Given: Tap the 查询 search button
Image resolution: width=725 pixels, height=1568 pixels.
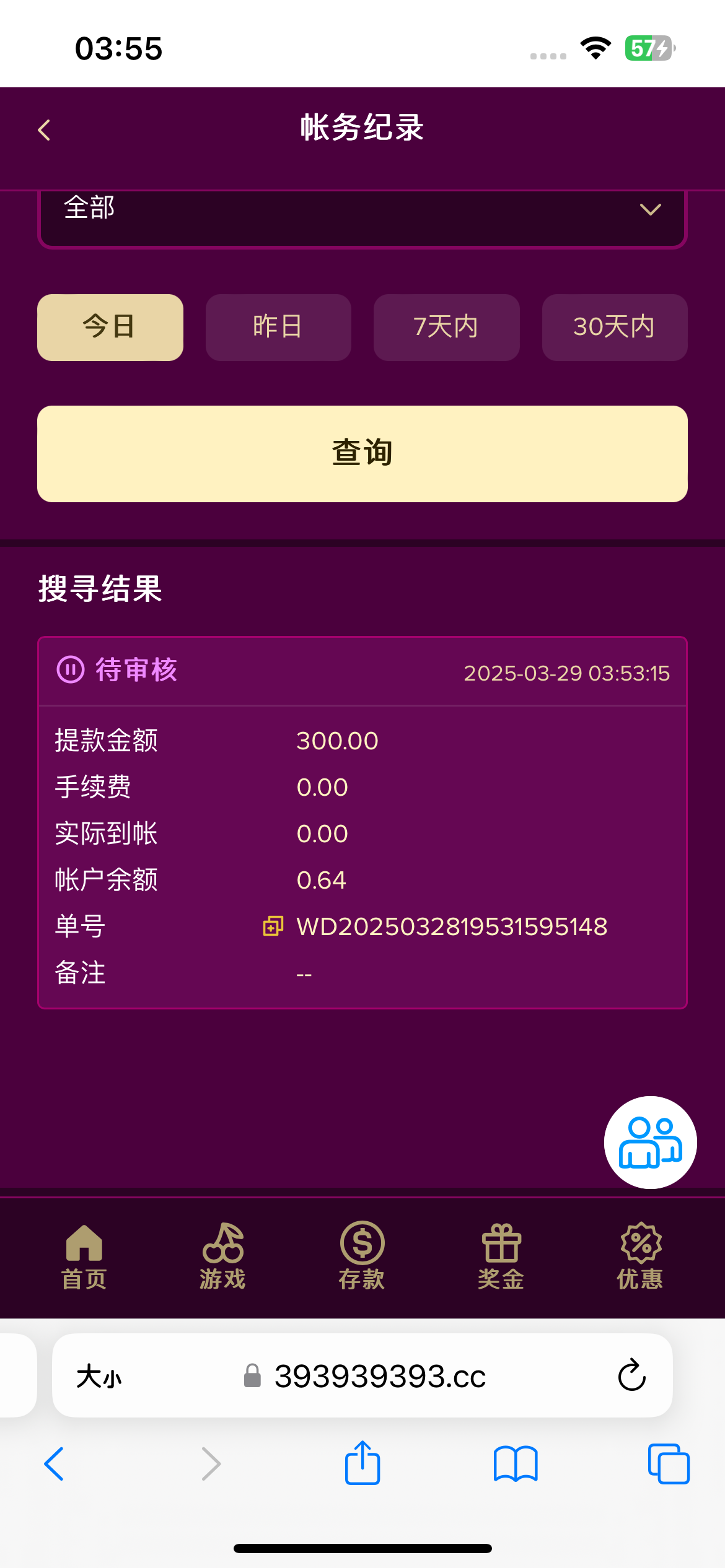Looking at the screenshot, I should (x=362, y=453).
